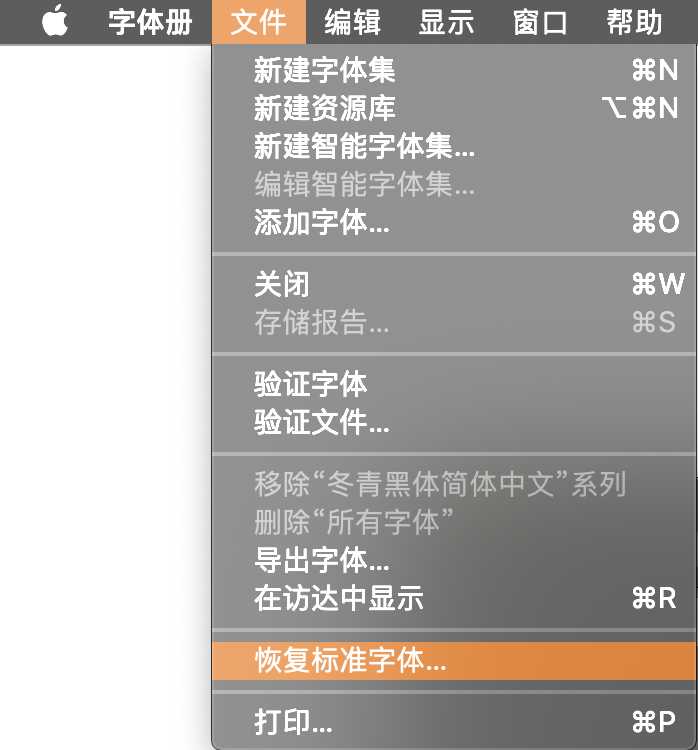Open the 帮助 menu
698x750 pixels.
634,22
